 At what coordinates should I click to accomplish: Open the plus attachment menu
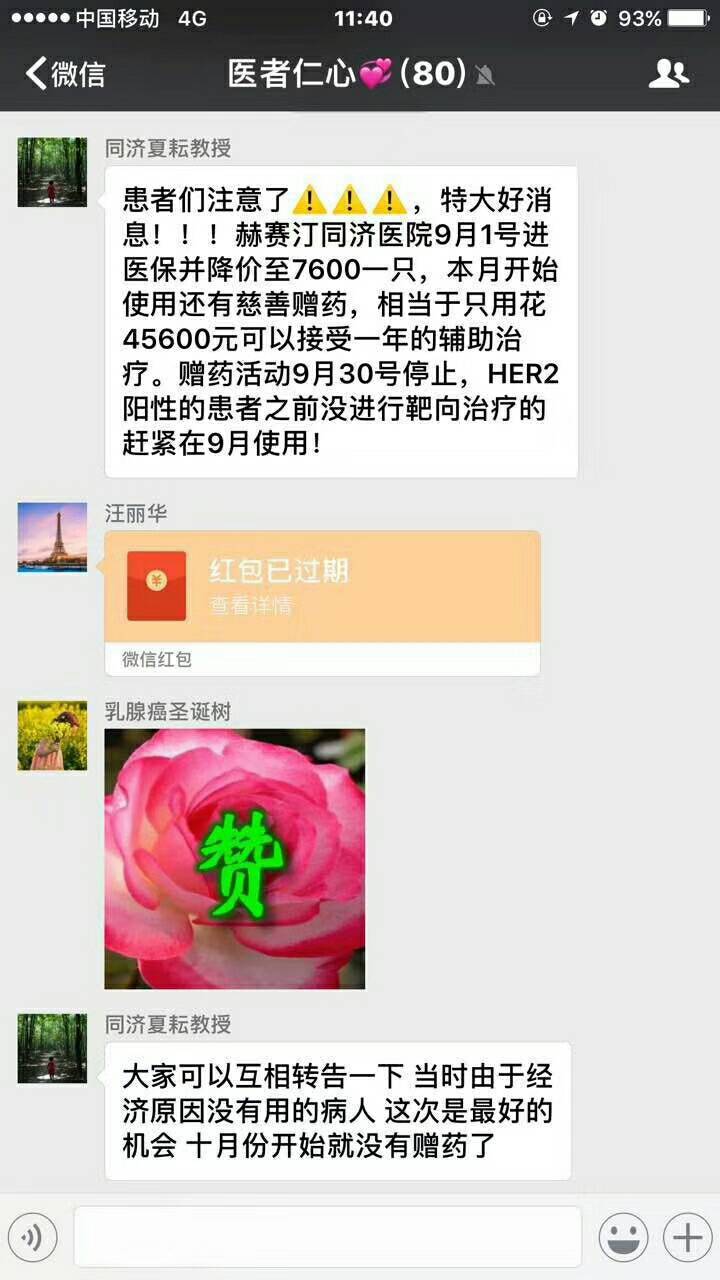click(687, 1238)
